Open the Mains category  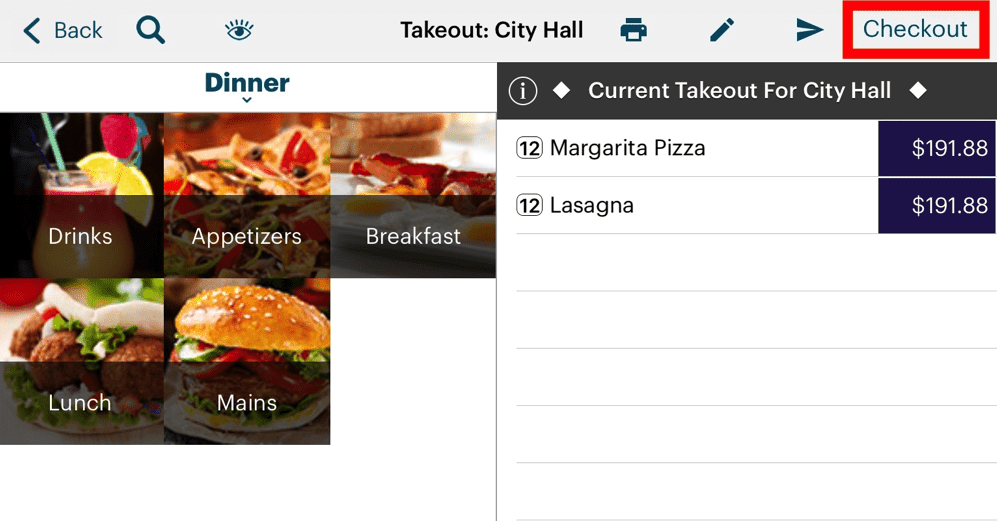[247, 362]
